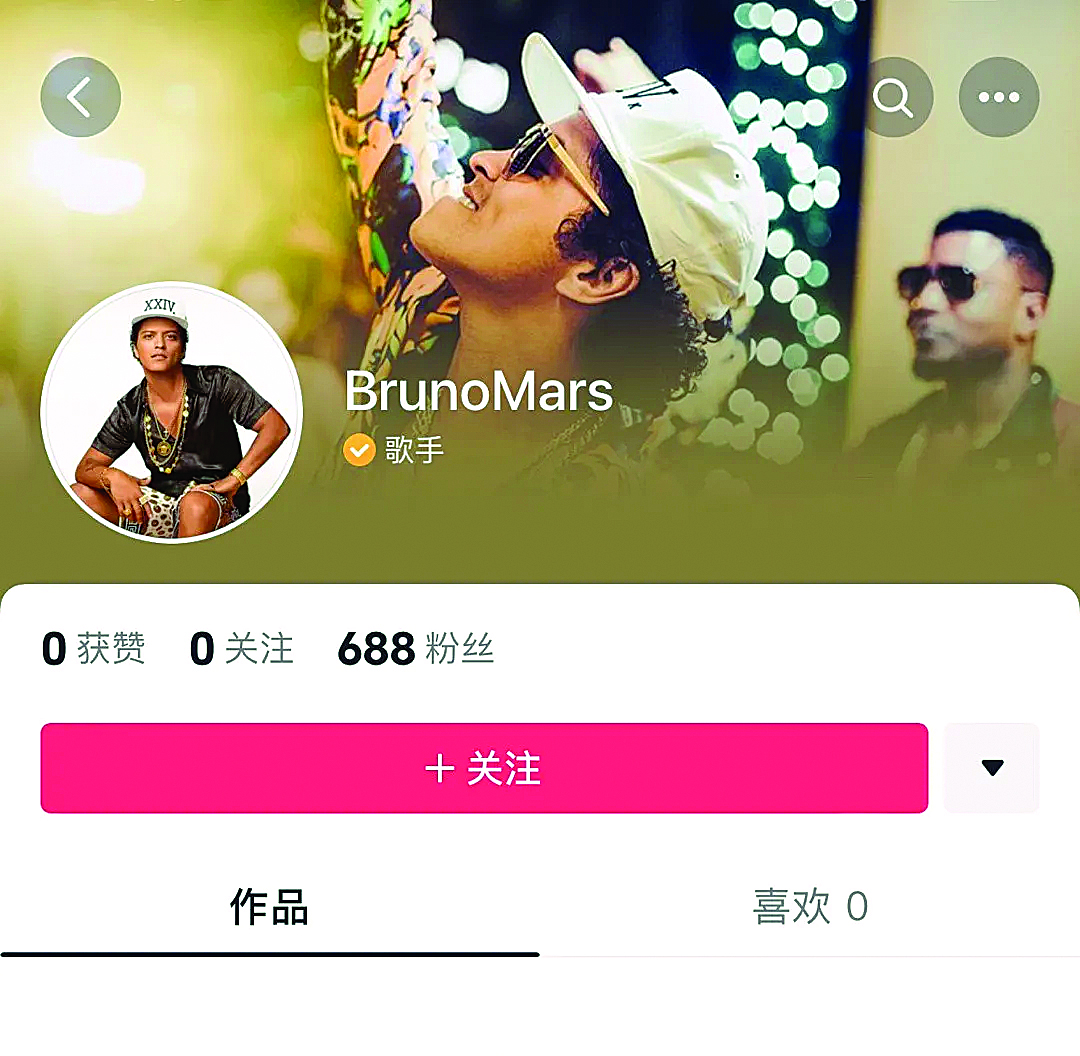1080x1056 pixels.
Task: Switch to the 喜欢 tab
Action: (809, 907)
